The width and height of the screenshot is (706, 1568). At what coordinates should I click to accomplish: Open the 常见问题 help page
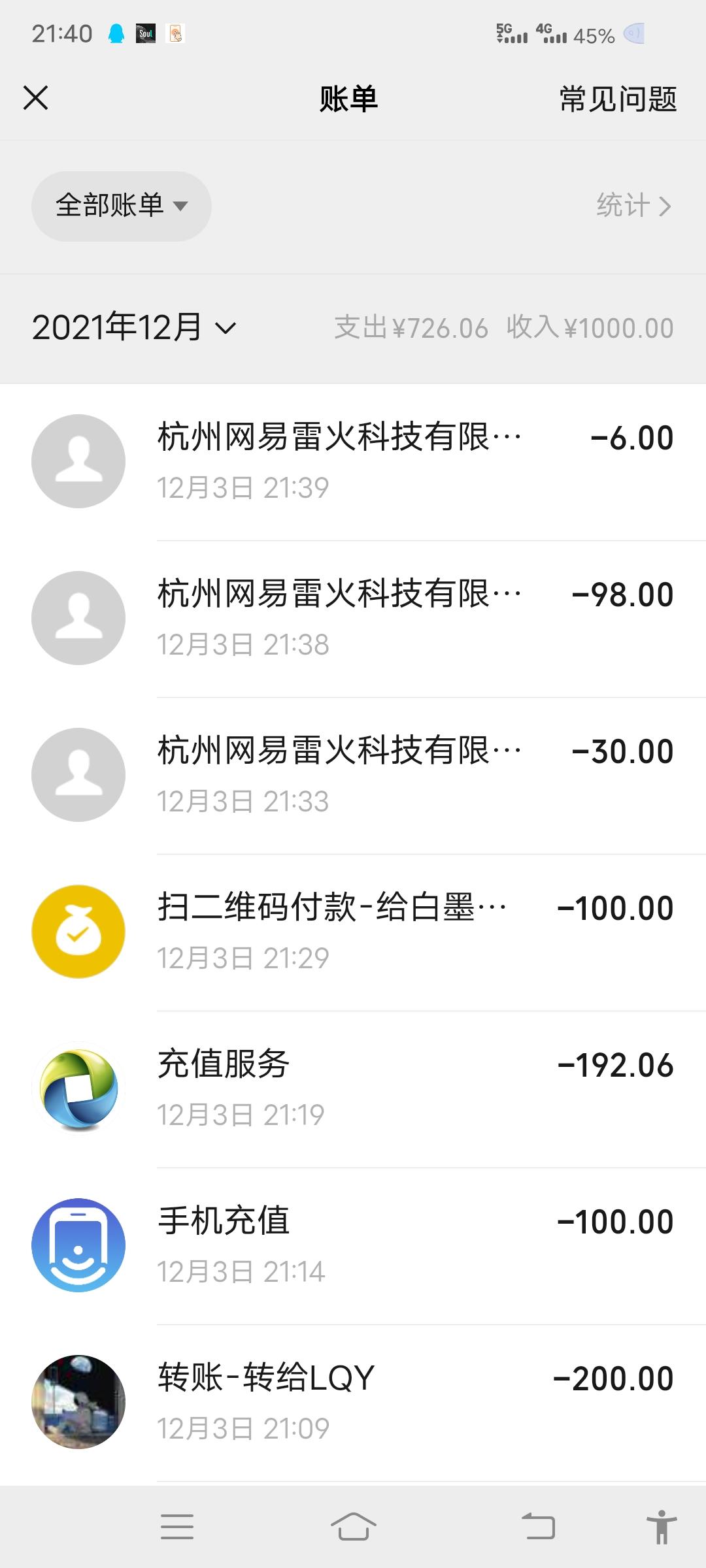pos(617,99)
